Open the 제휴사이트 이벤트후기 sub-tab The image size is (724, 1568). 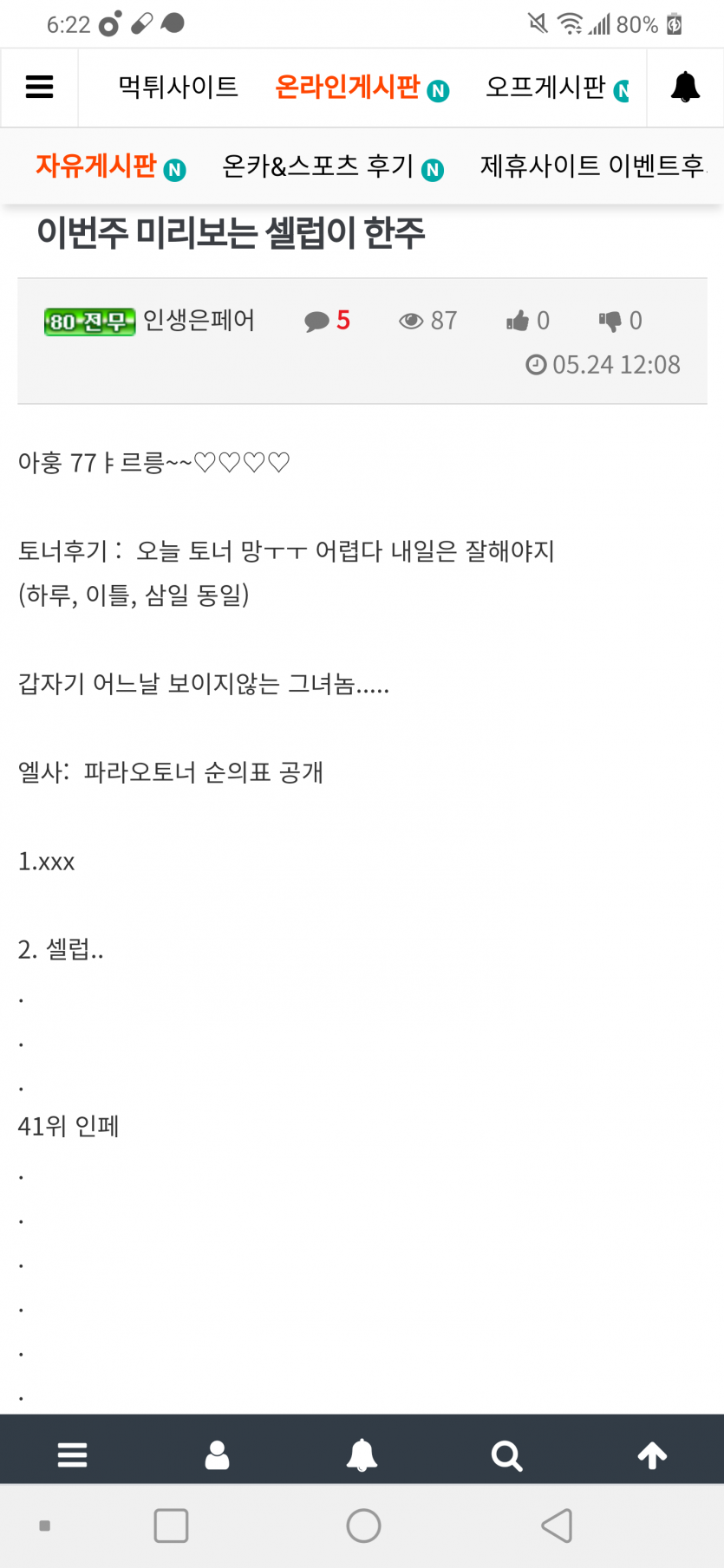[594, 166]
